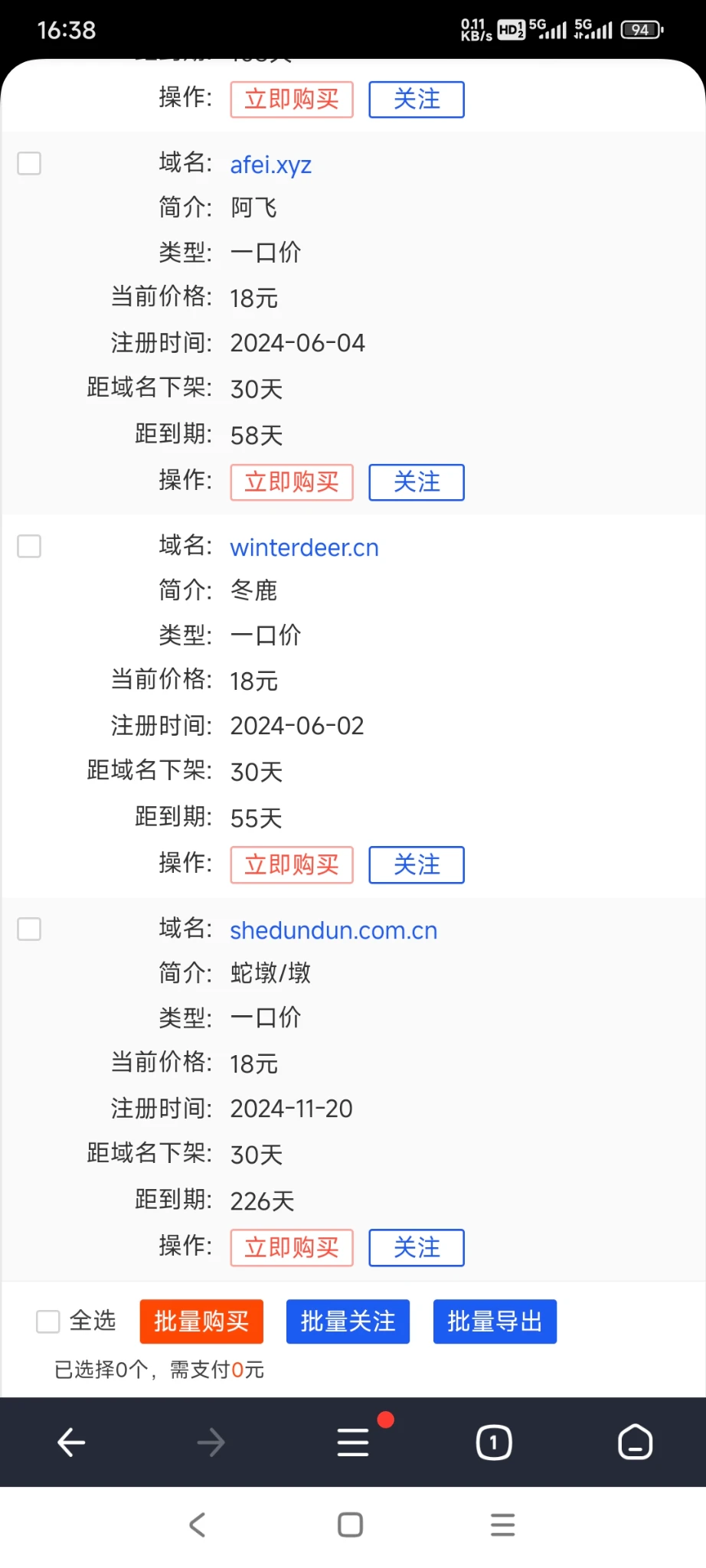Tap 立即购买 for winterdeer.cn
Screen dimensions: 706x1568
tap(292, 865)
